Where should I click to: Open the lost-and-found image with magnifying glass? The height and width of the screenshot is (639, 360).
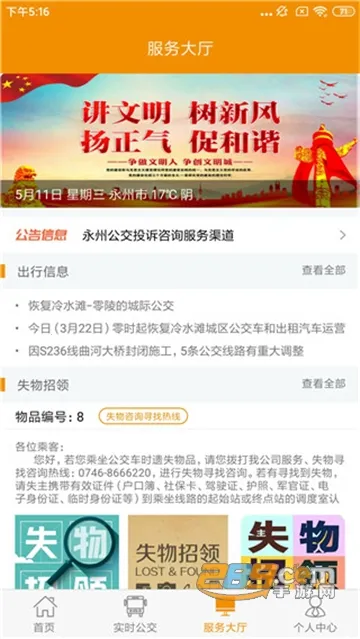tap(67, 552)
